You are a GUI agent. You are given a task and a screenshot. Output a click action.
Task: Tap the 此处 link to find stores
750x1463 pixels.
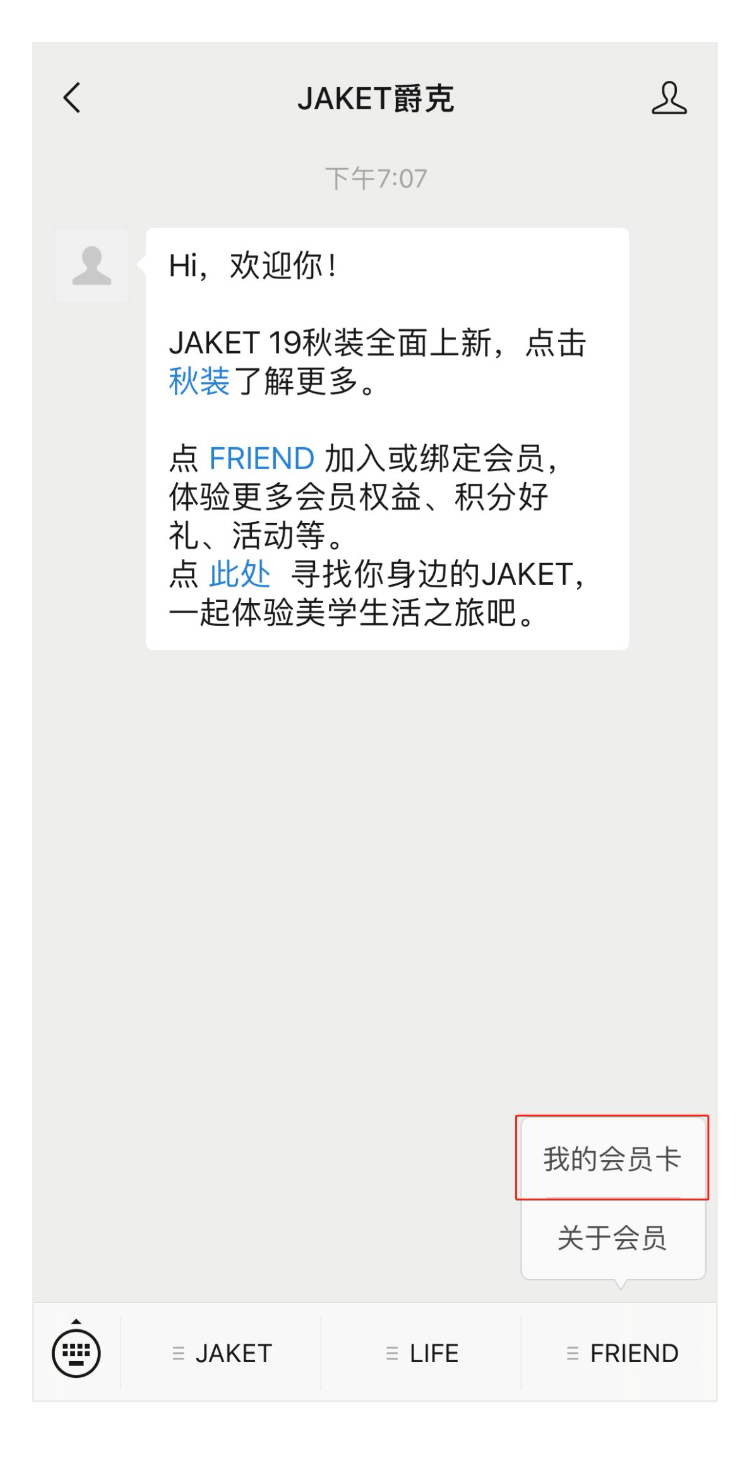240,575
